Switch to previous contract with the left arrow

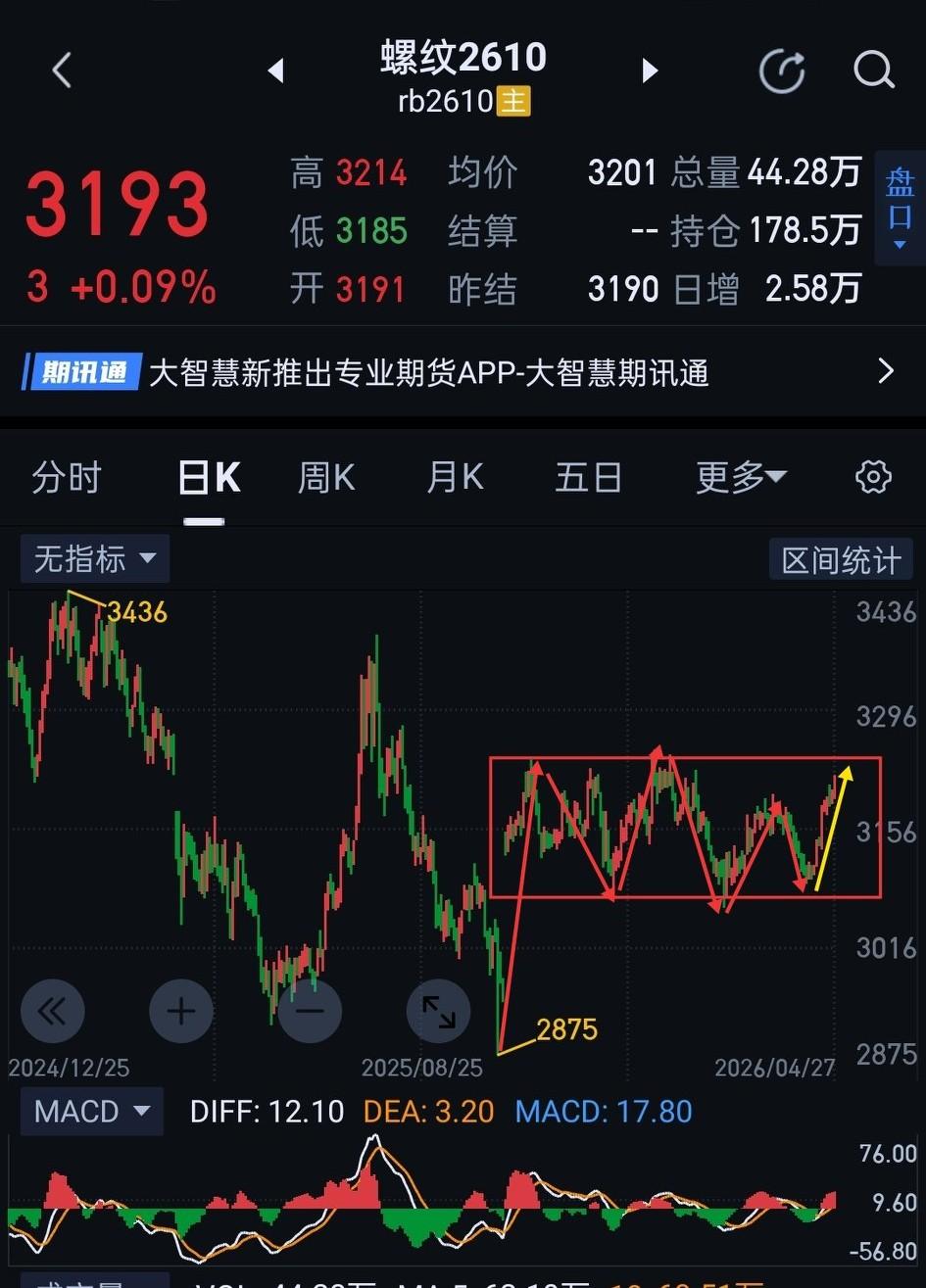tap(275, 71)
